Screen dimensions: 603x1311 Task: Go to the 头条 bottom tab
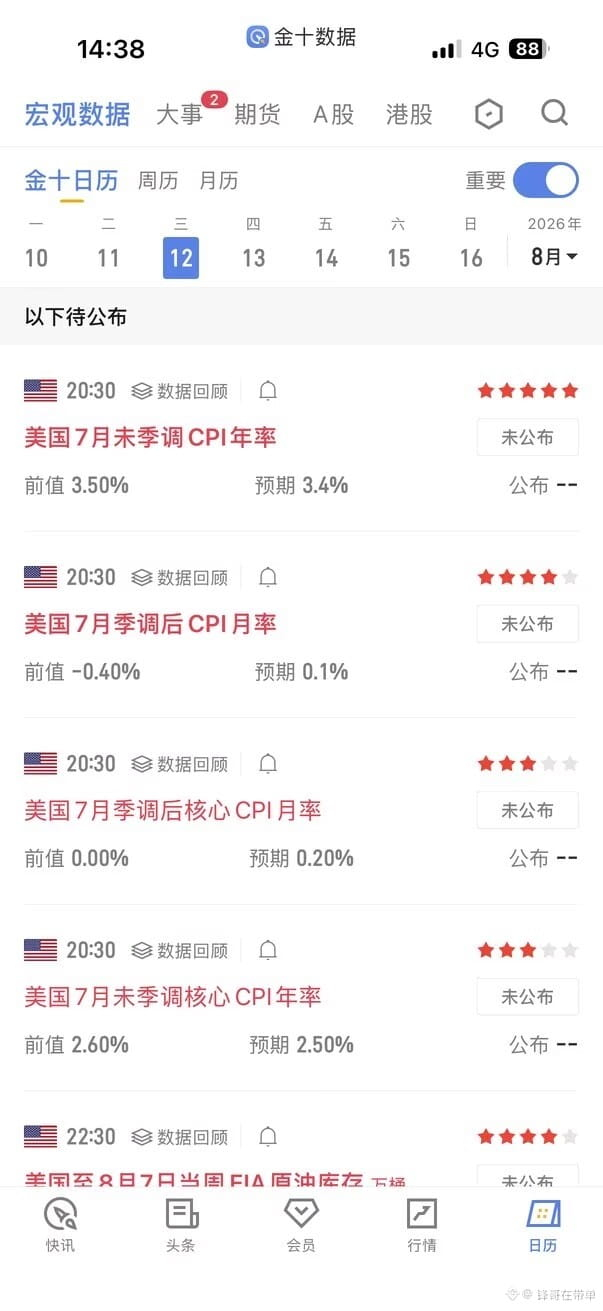(181, 1226)
